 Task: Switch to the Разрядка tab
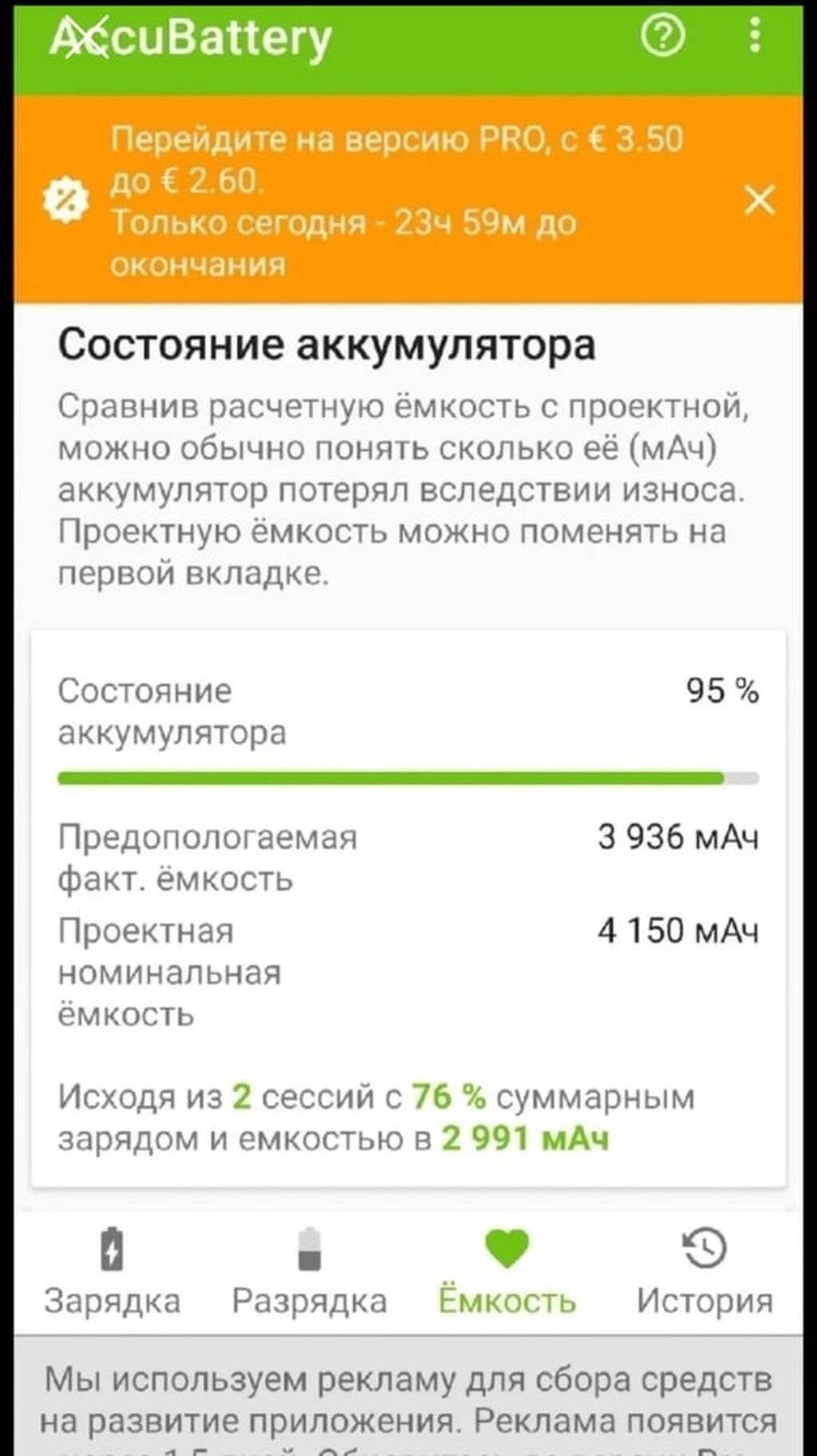pos(310,1272)
